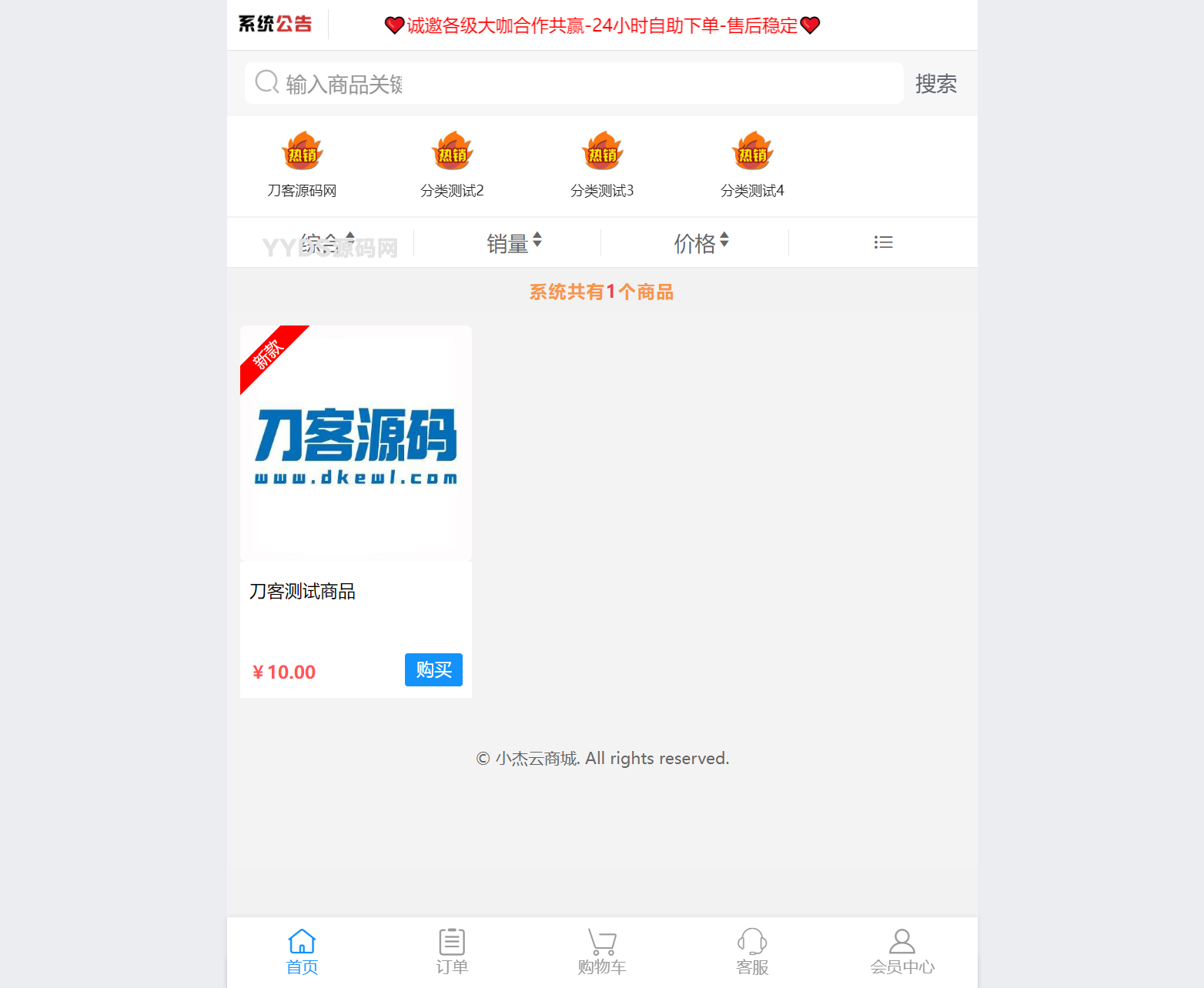Open the 购物车 shopping cart tab

coord(602,952)
